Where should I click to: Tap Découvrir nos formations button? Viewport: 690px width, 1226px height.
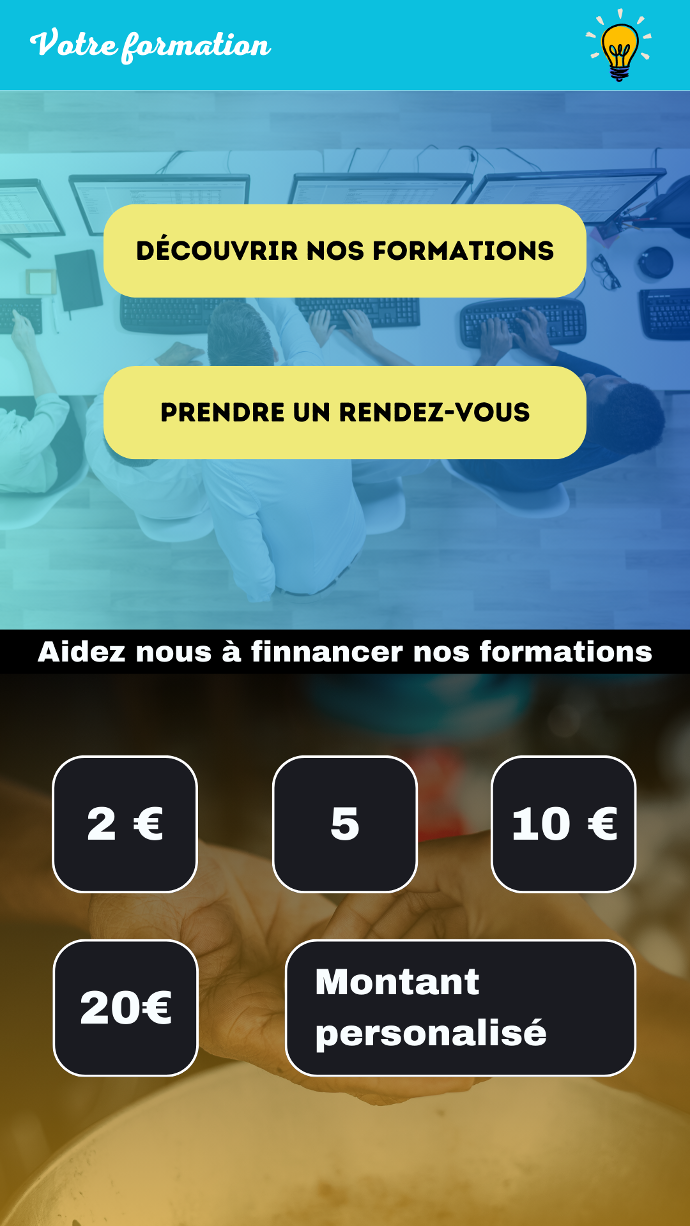[x=344, y=251]
